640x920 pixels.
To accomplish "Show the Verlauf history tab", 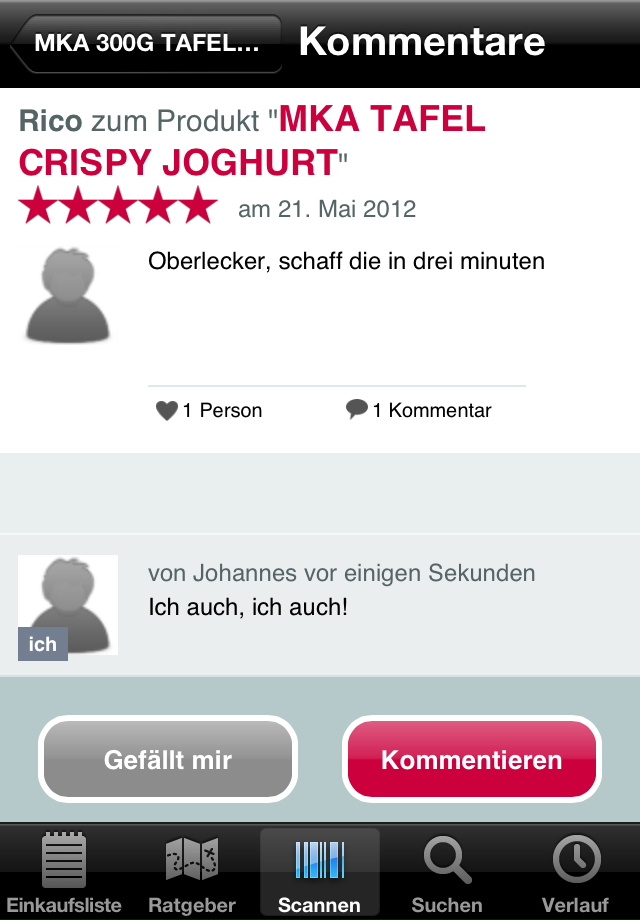I will click(x=576, y=872).
